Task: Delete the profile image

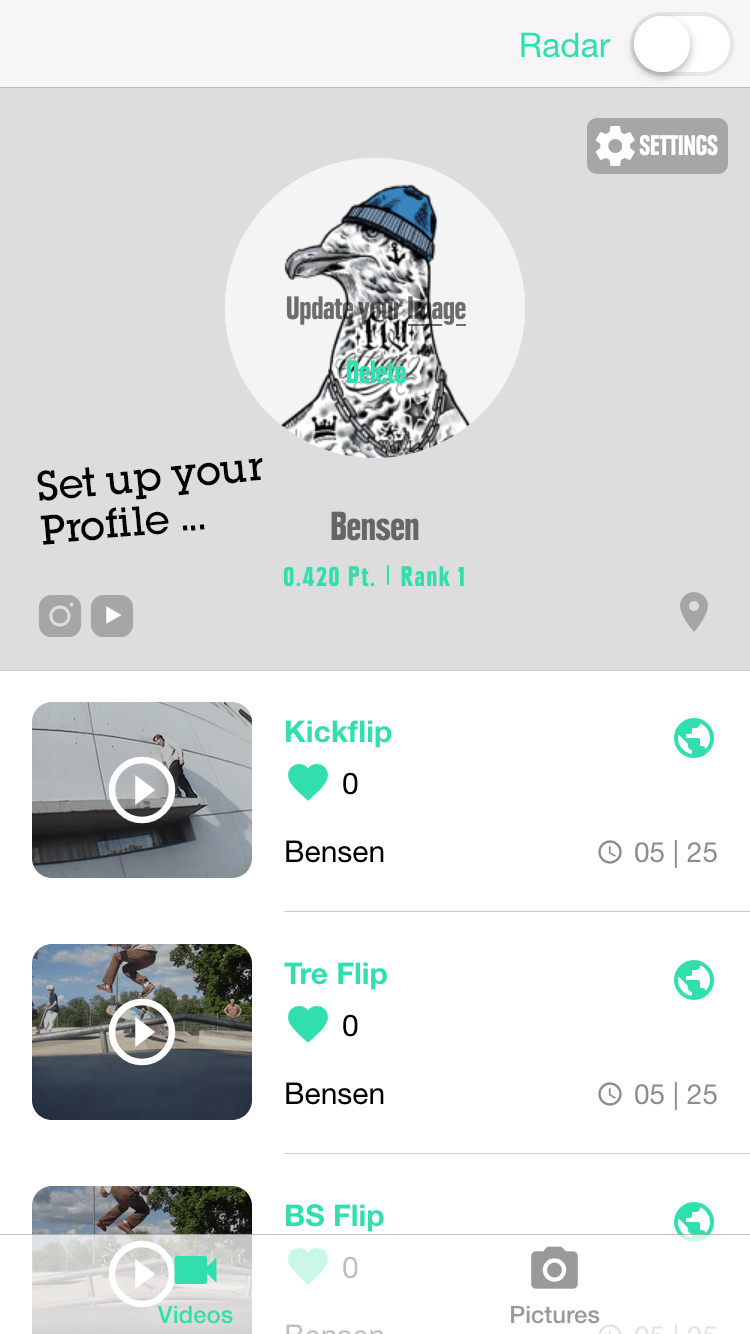Action: [376, 372]
